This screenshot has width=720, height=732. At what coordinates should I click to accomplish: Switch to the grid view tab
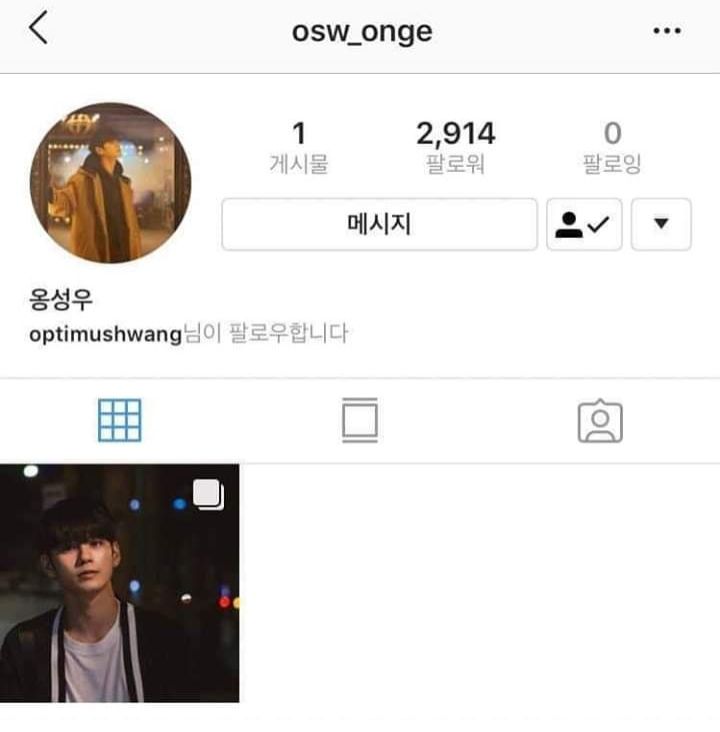pyautogui.click(x=120, y=420)
